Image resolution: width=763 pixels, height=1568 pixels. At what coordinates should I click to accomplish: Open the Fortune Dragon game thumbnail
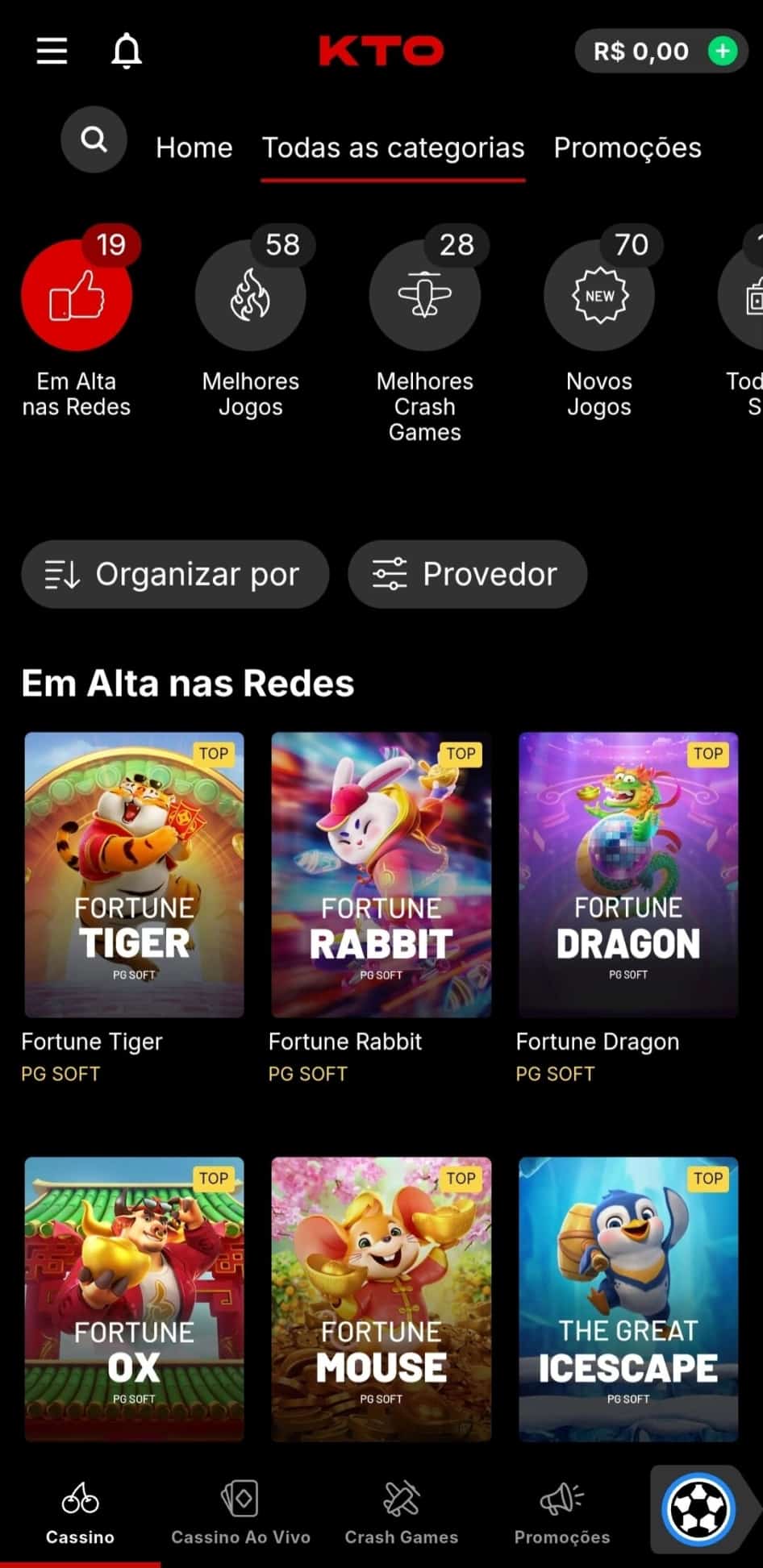[x=627, y=873]
